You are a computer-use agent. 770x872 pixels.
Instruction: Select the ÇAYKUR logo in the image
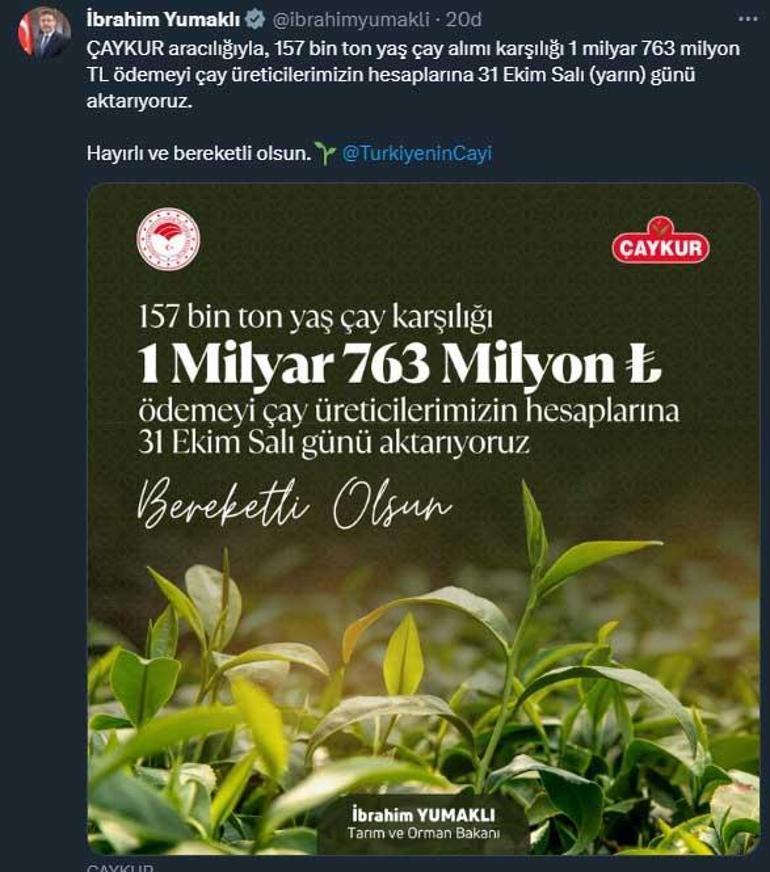(663, 247)
